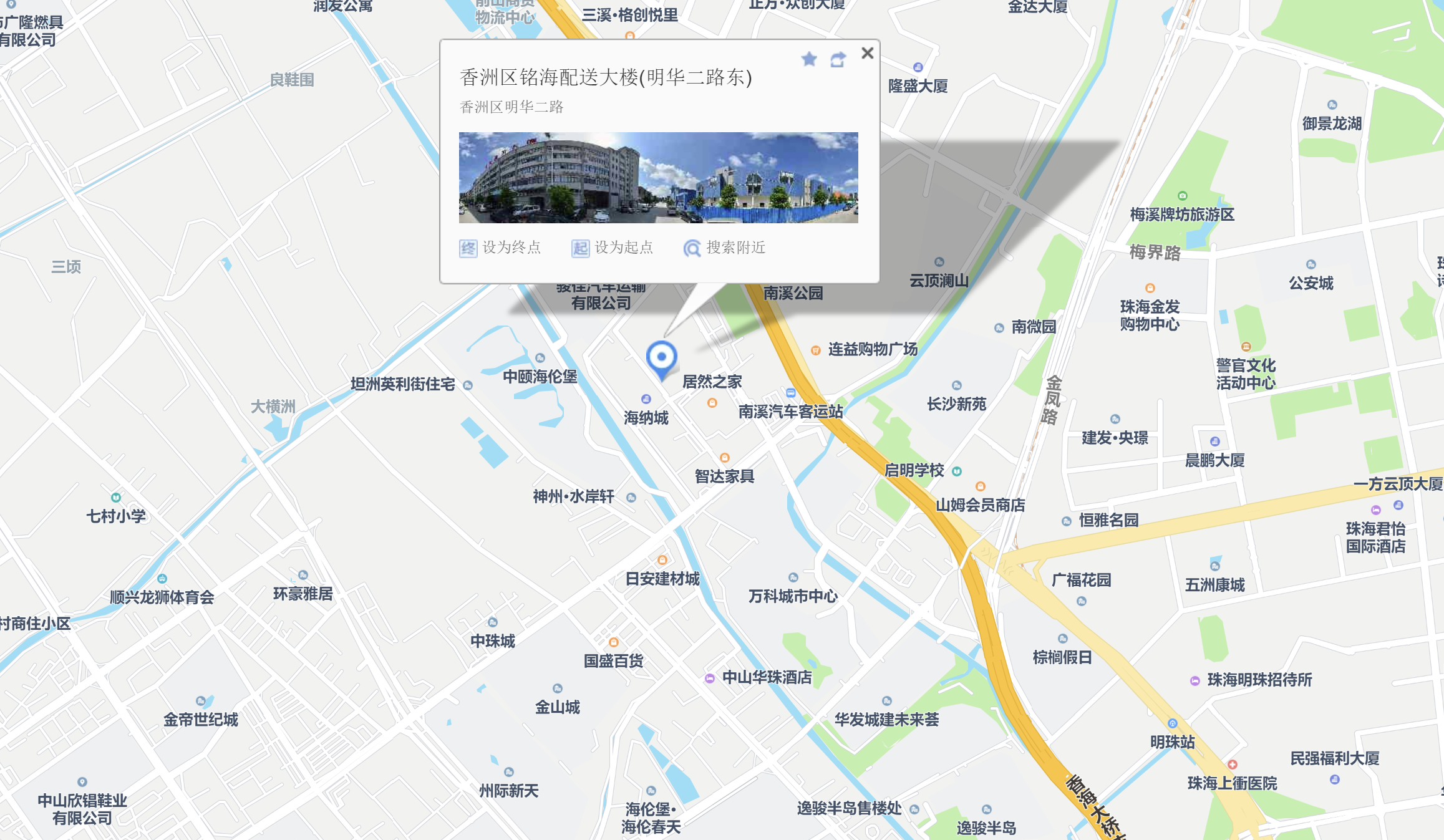
Task: Tap the blue location marker pin
Action: (x=661, y=358)
